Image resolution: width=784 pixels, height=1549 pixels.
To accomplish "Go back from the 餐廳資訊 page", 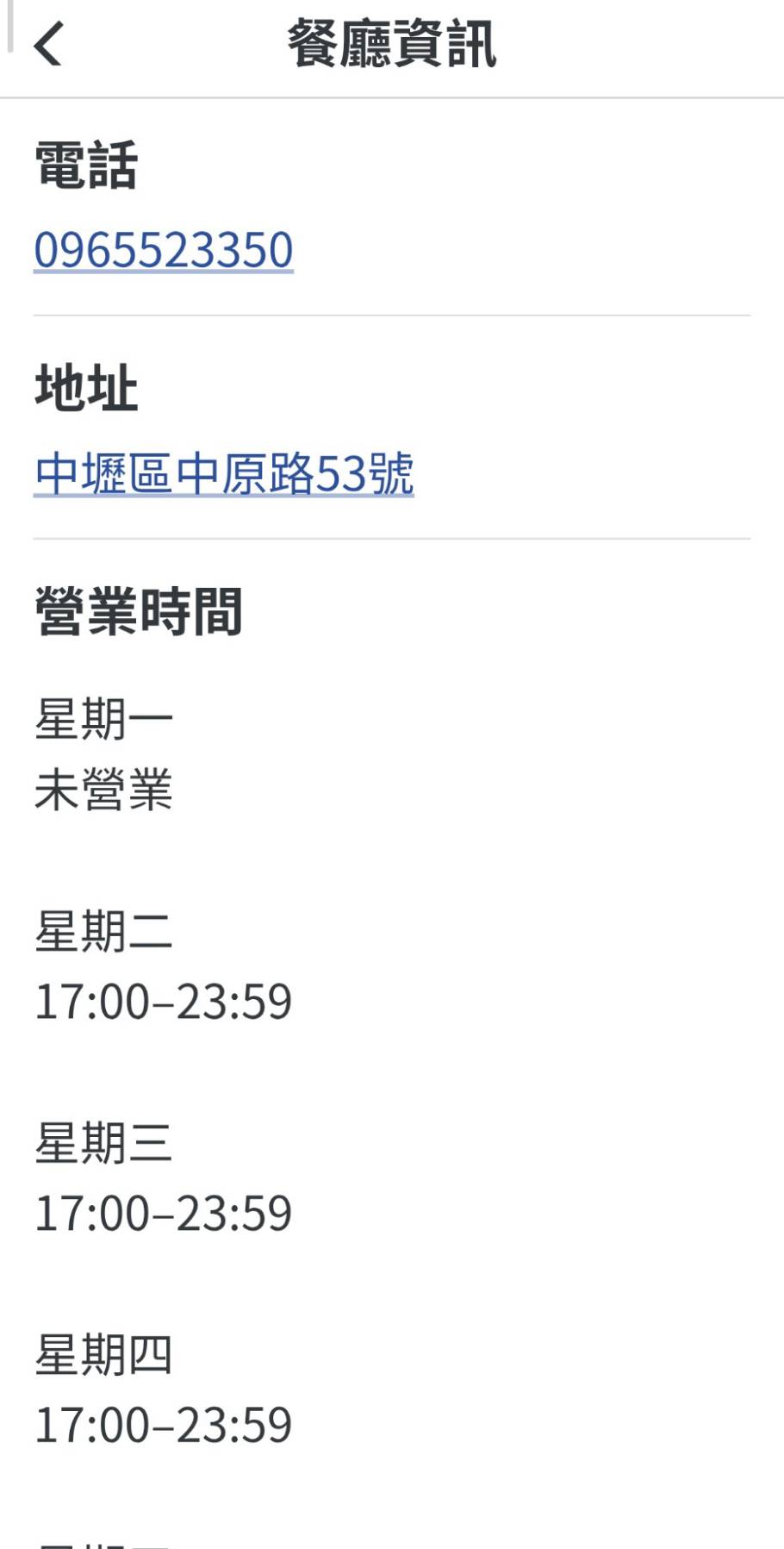I will 49,44.
